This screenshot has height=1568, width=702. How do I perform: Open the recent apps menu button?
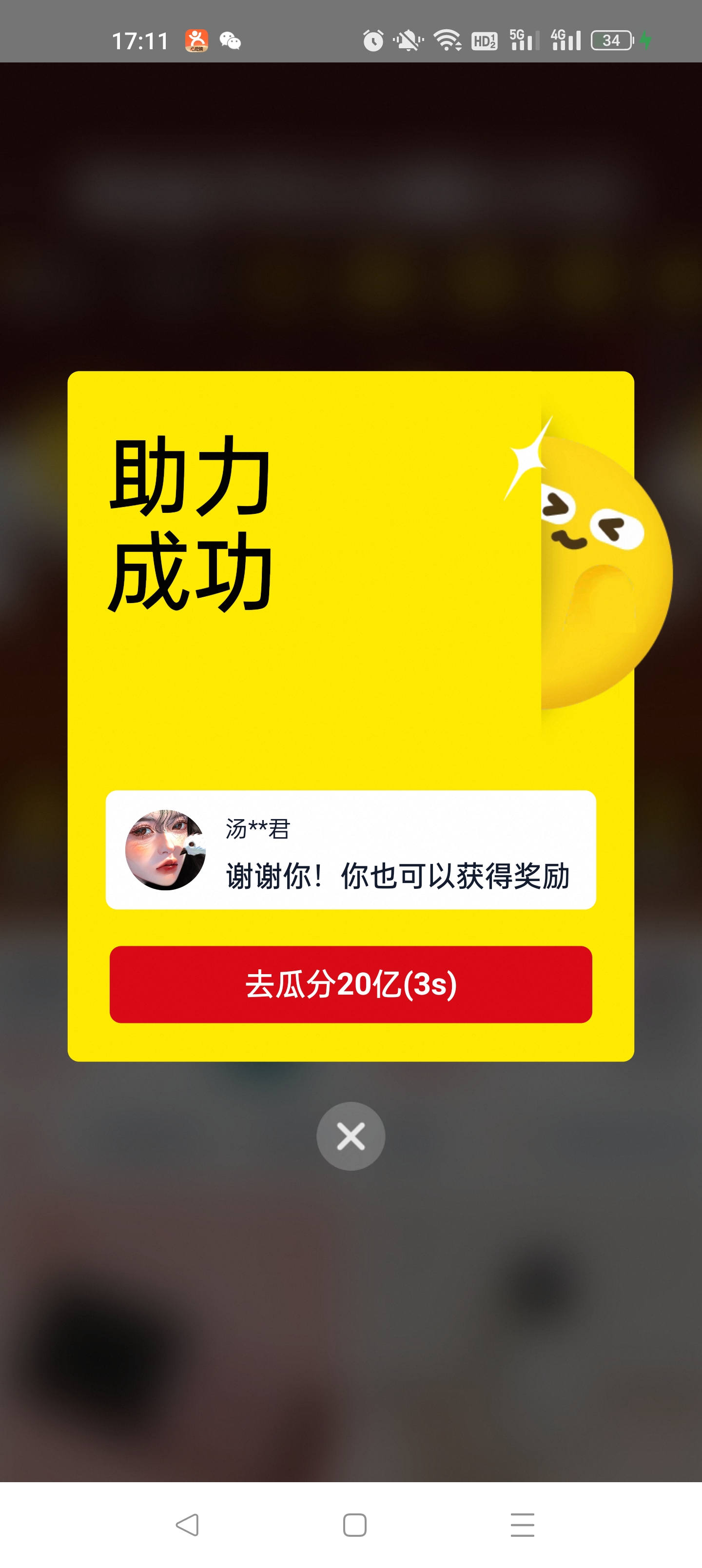tap(523, 1525)
